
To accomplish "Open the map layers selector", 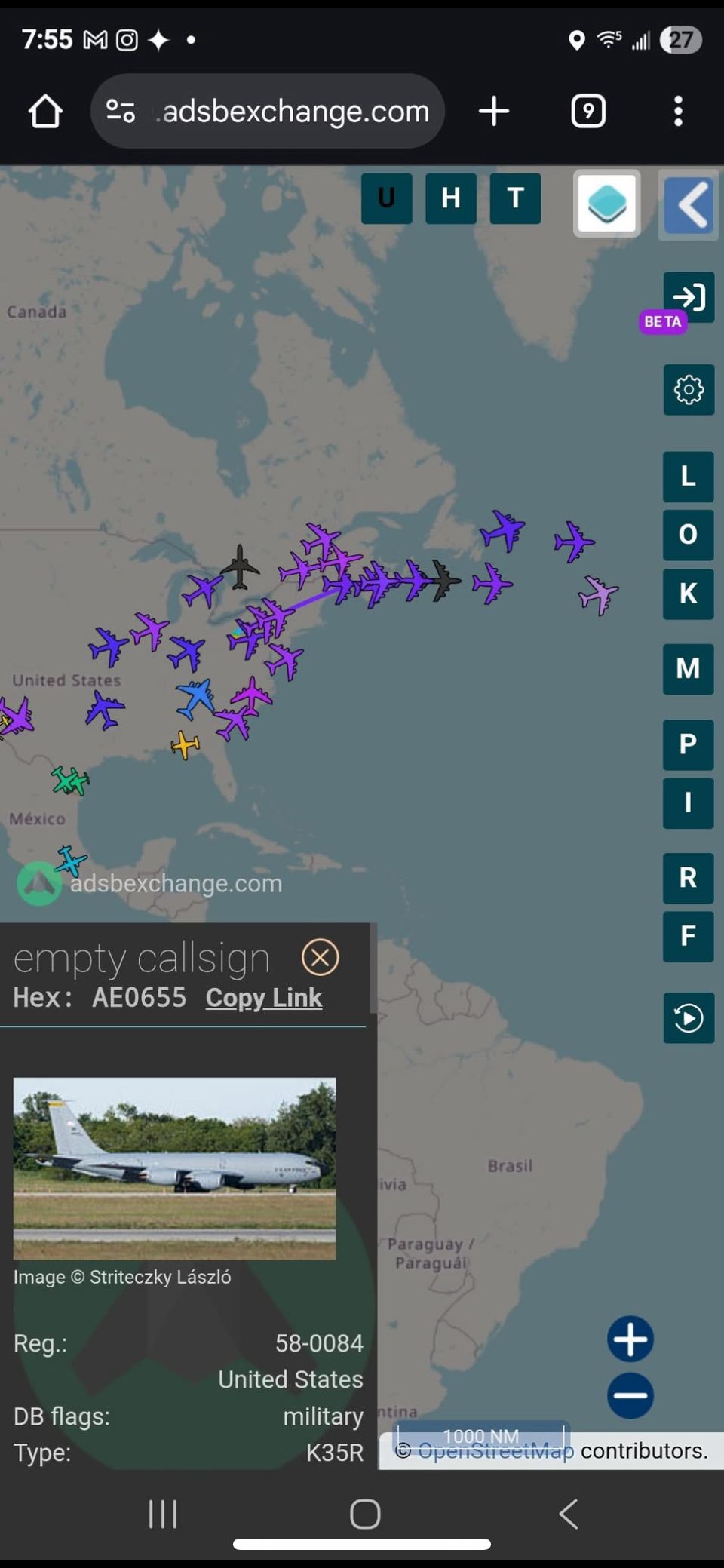I will pos(607,204).
